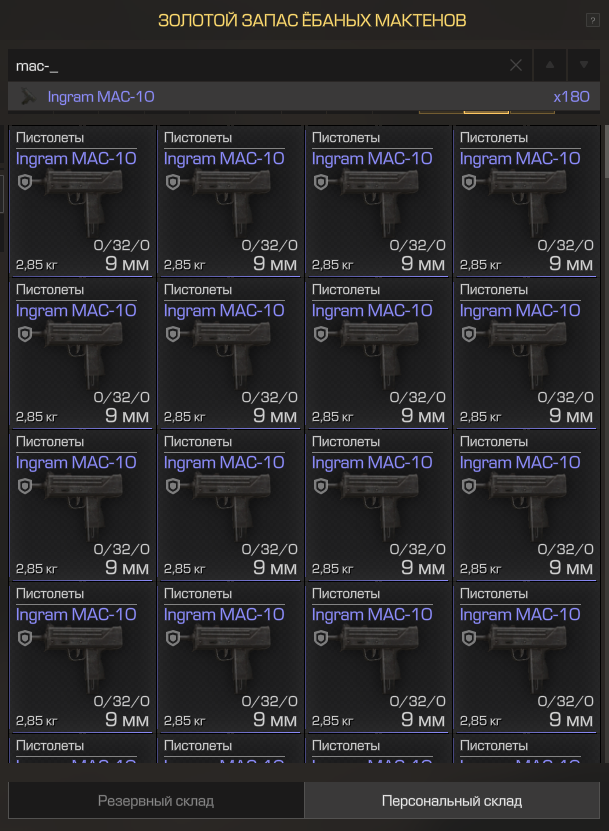Viewport: 609px width, 831px height.
Task: Focus the search field containing "mac-"
Action: (x=250, y=65)
